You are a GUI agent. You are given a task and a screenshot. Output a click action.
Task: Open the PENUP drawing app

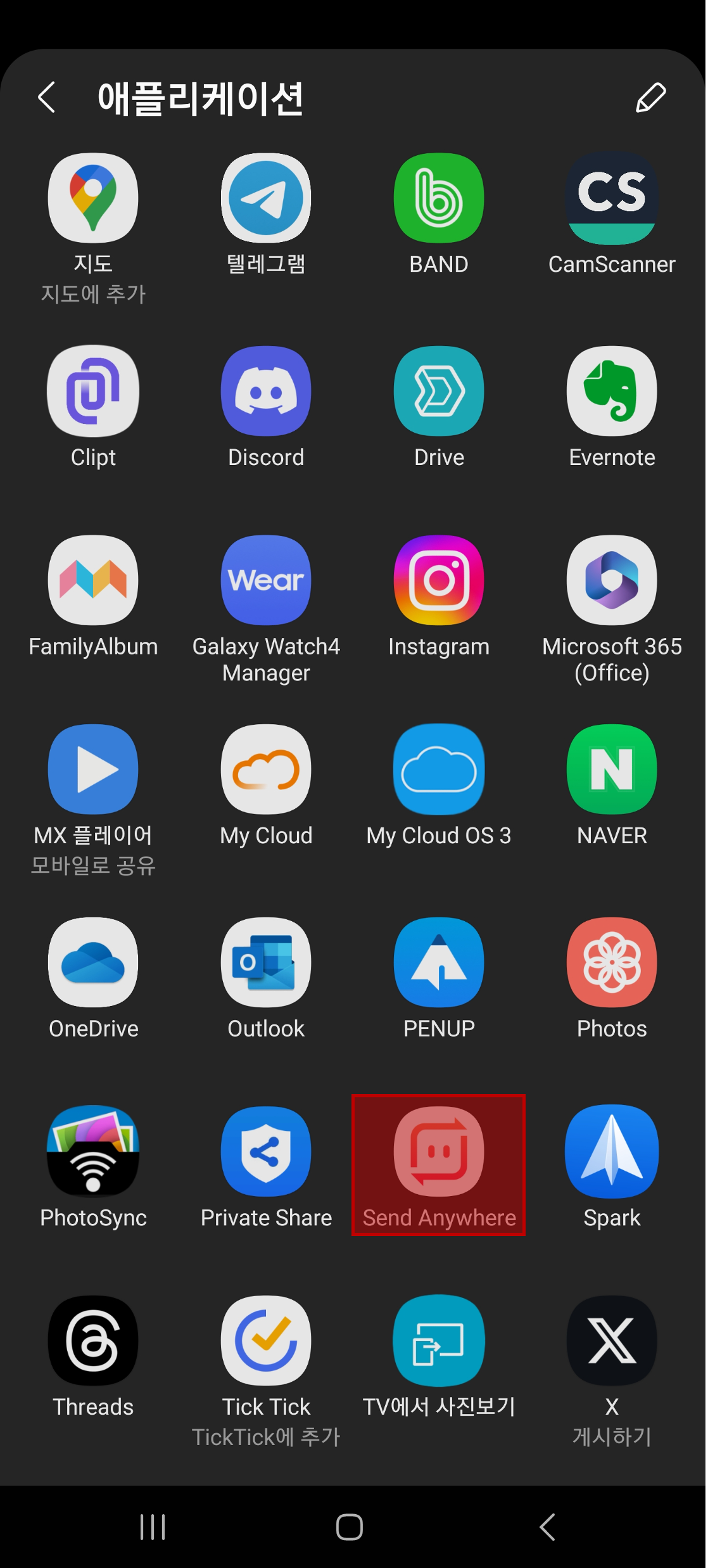click(x=439, y=962)
